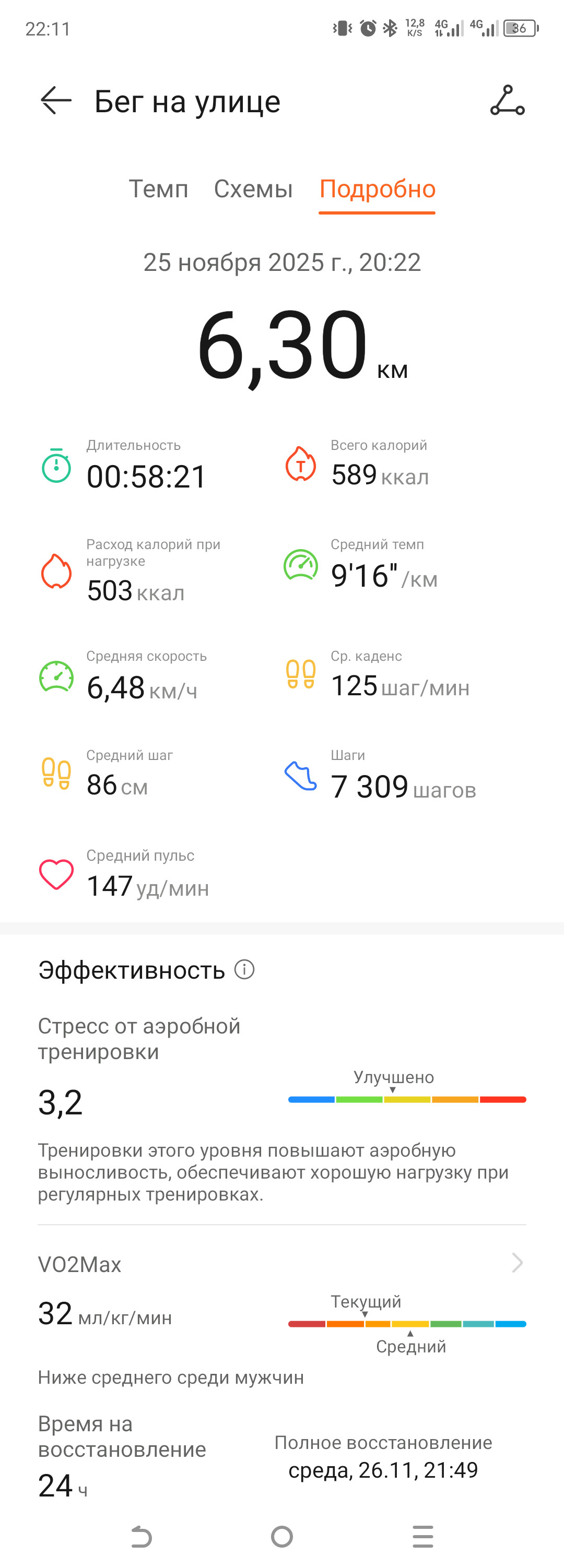This screenshot has width=564, height=1568.
Task: Switch to the Схемы tab
Action: [x=253, y=189]
